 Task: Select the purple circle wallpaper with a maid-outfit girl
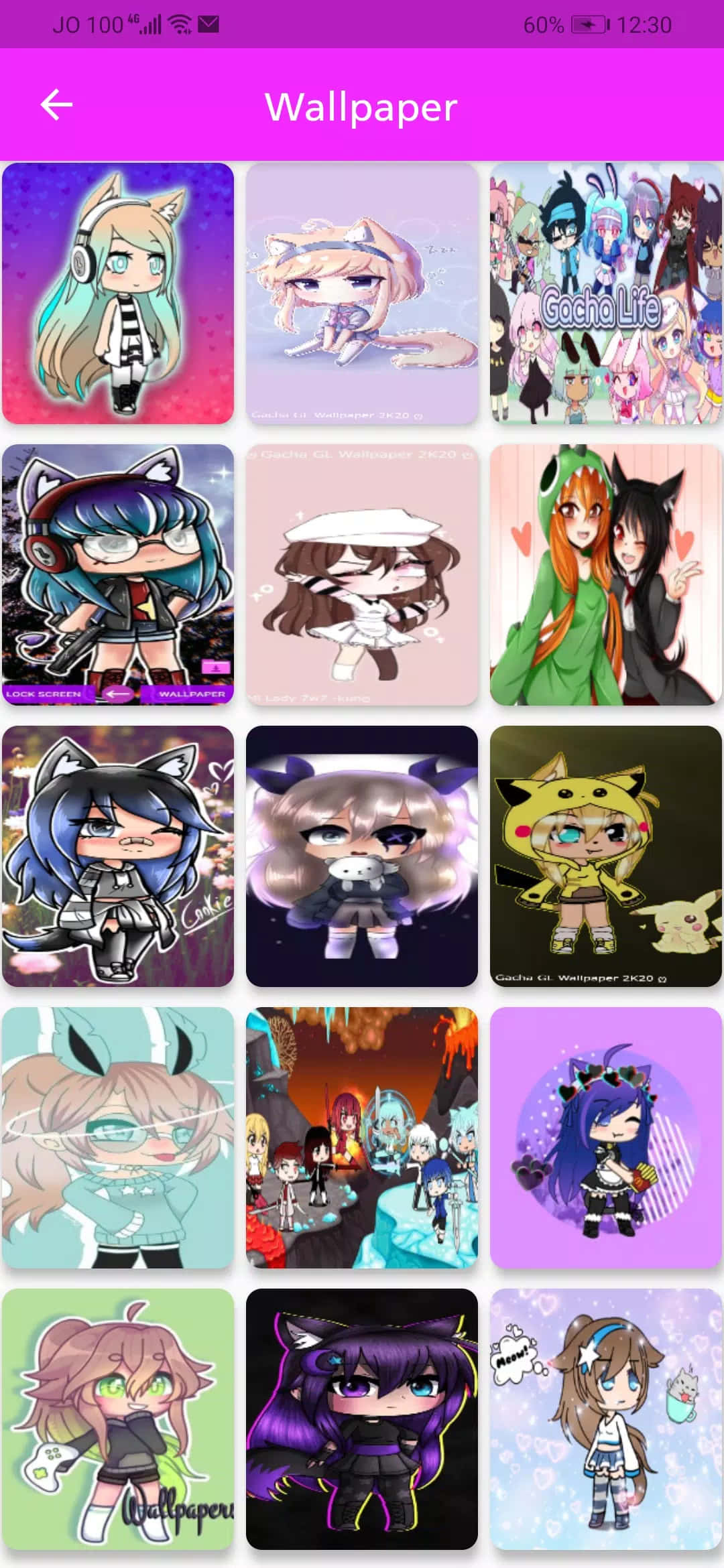point(605,1137)
